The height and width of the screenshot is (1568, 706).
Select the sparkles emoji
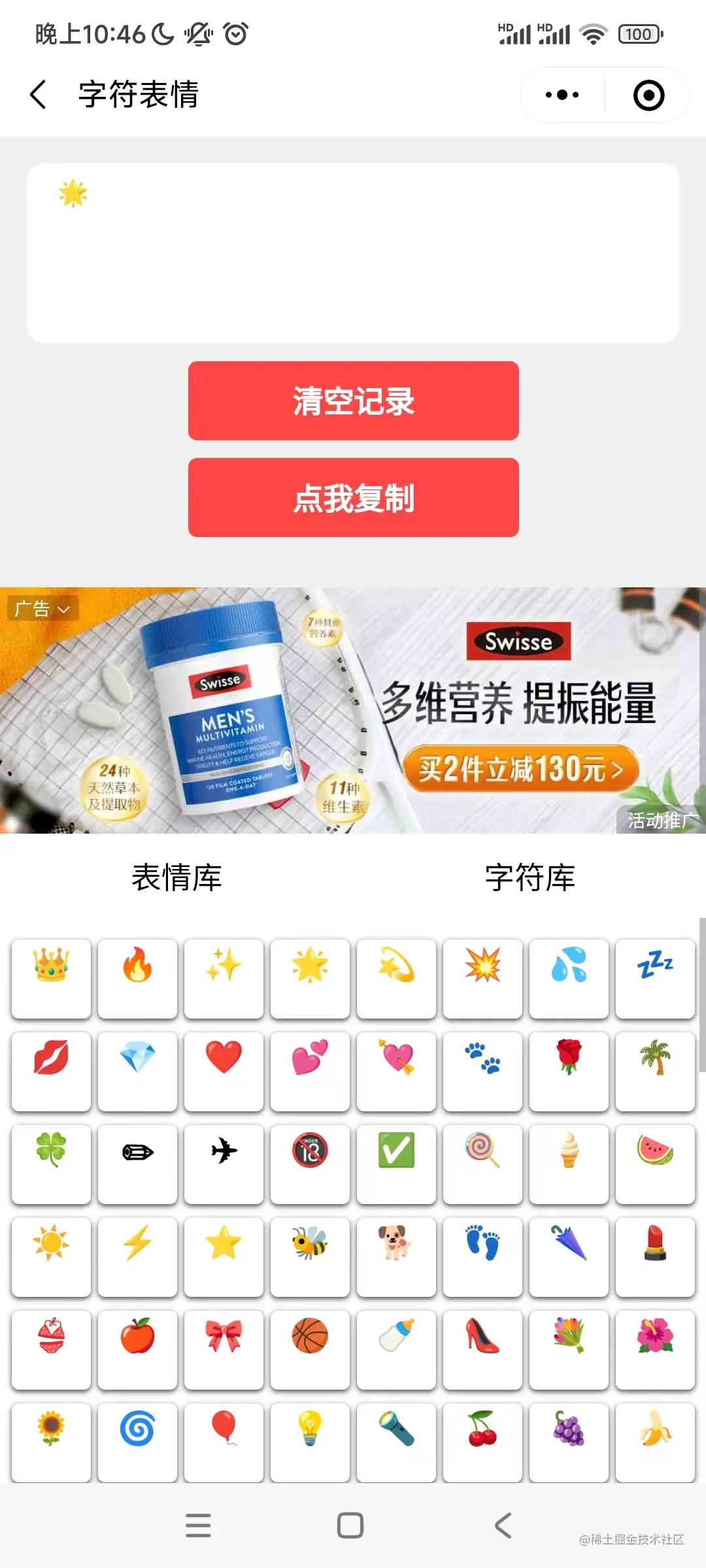pyautogui.click(x=224, y=978)
